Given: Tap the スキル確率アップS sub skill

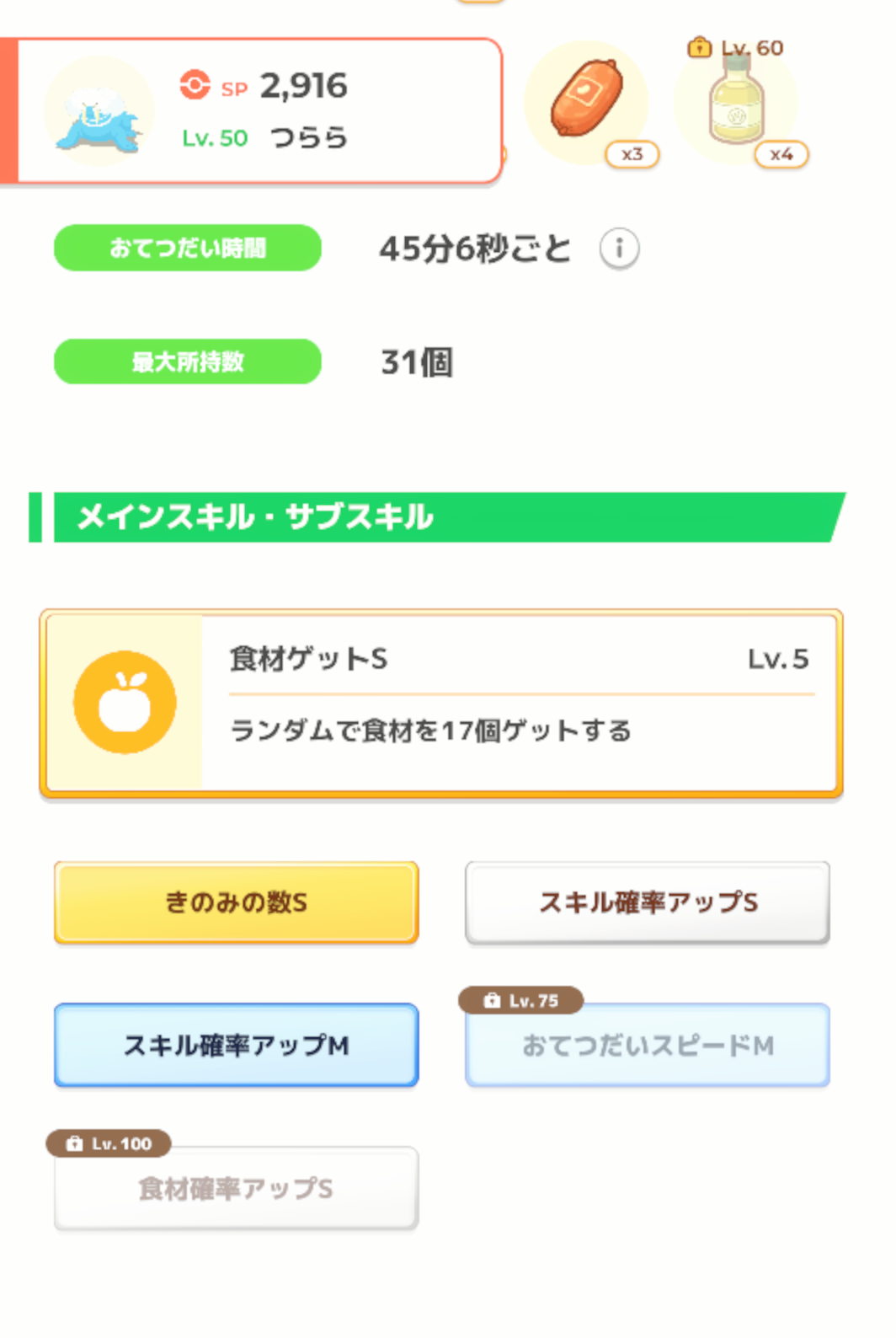Looking at the screenshot, I should pyautogui.click(x=648, y=902).
